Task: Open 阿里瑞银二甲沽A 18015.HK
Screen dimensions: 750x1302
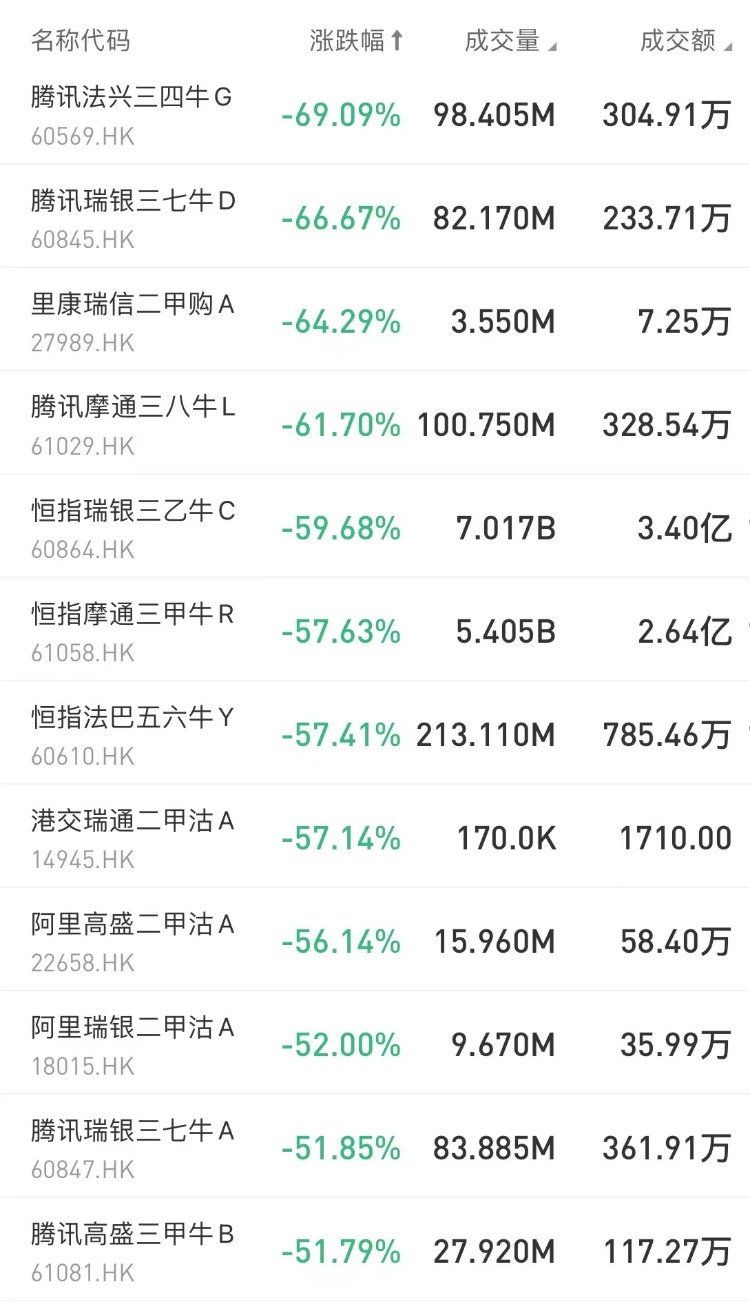Action: pos(375,1044)
